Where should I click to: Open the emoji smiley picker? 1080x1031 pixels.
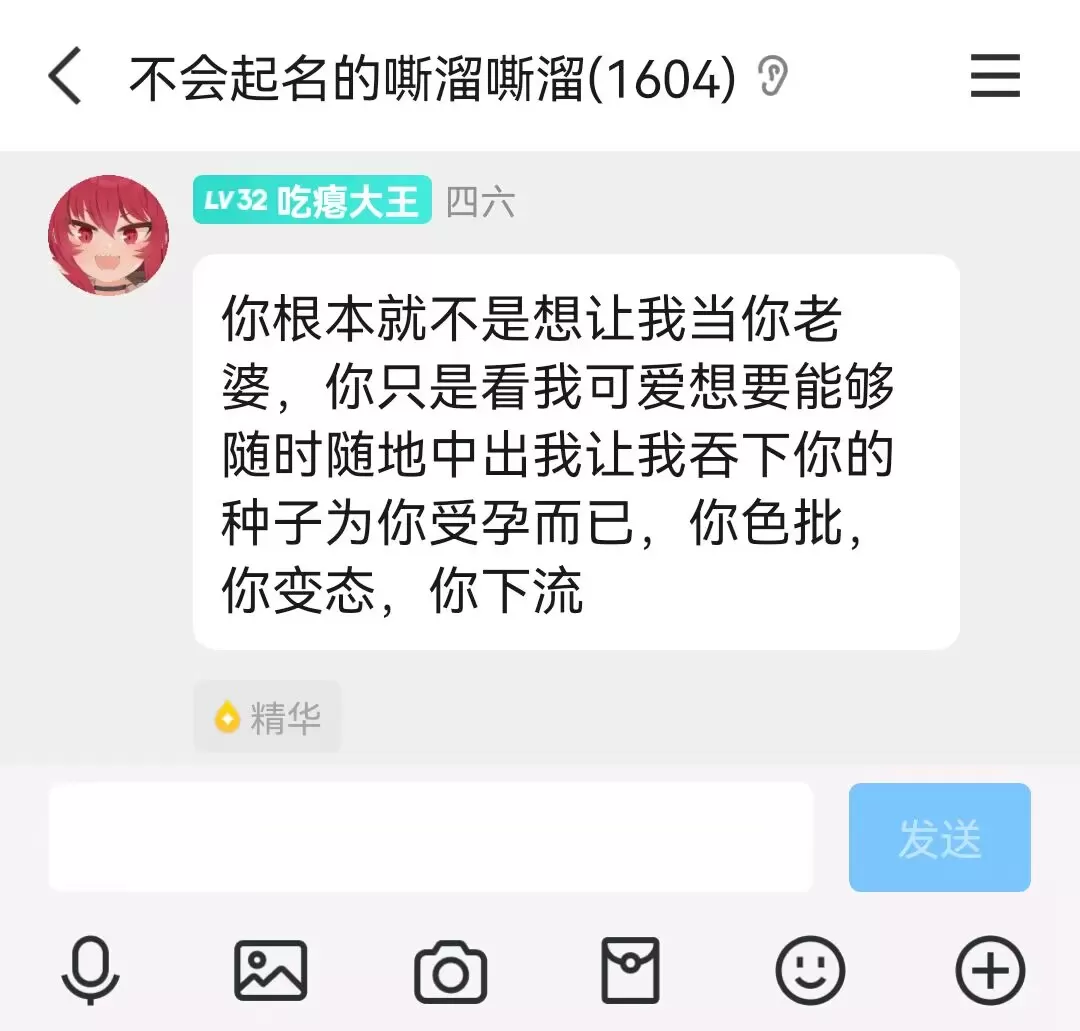coord(810,970)
